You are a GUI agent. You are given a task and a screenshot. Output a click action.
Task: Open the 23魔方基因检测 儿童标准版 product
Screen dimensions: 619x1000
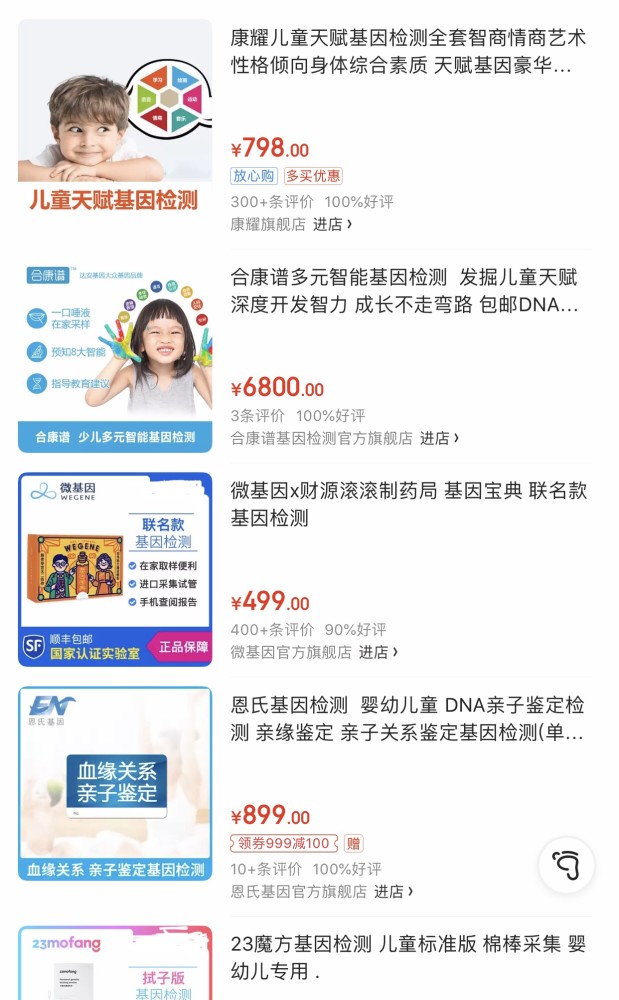tap(408, 956)
